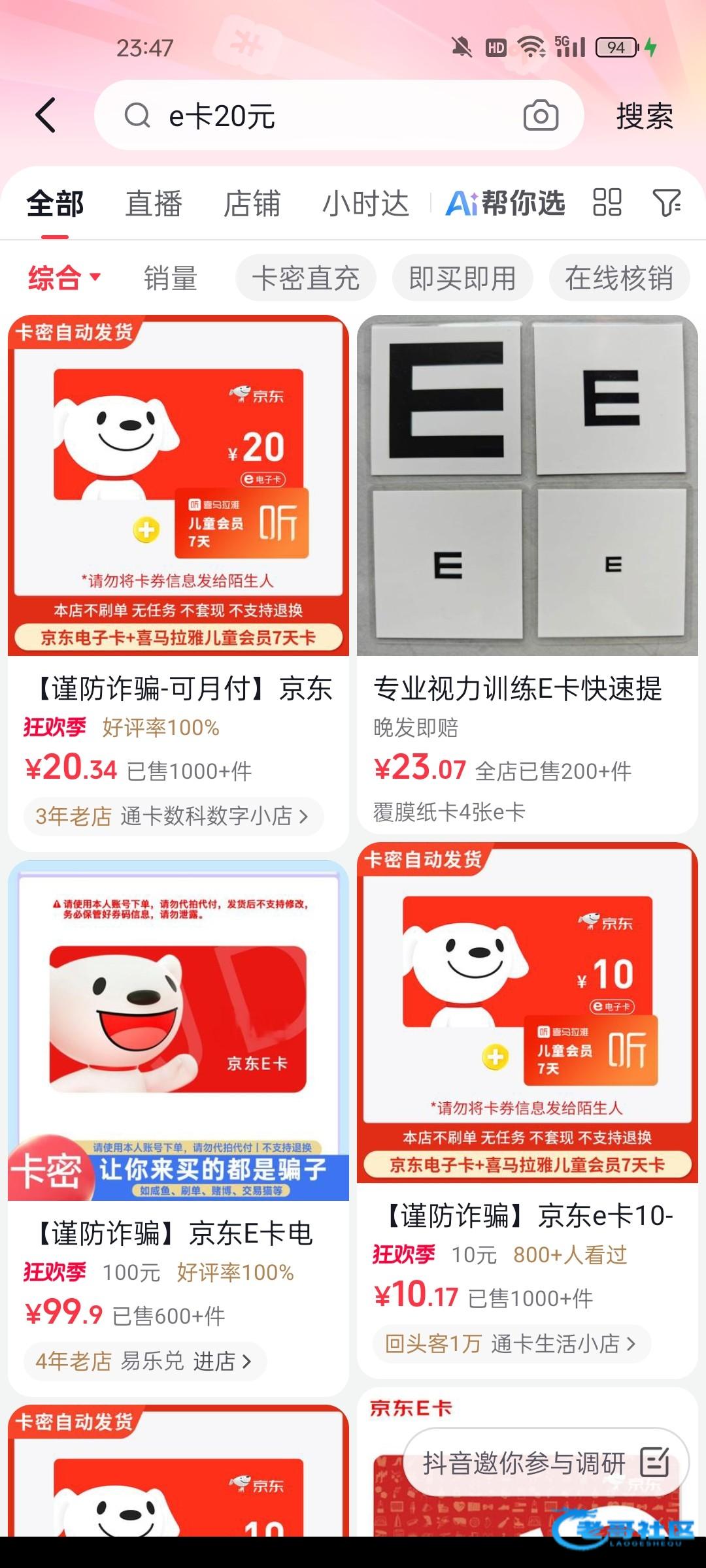Viewport: 706px width, 1568px height.
Task: Apply the 卡密直充 filter chip
Action: pyautogui.click(x=306, y=278)
